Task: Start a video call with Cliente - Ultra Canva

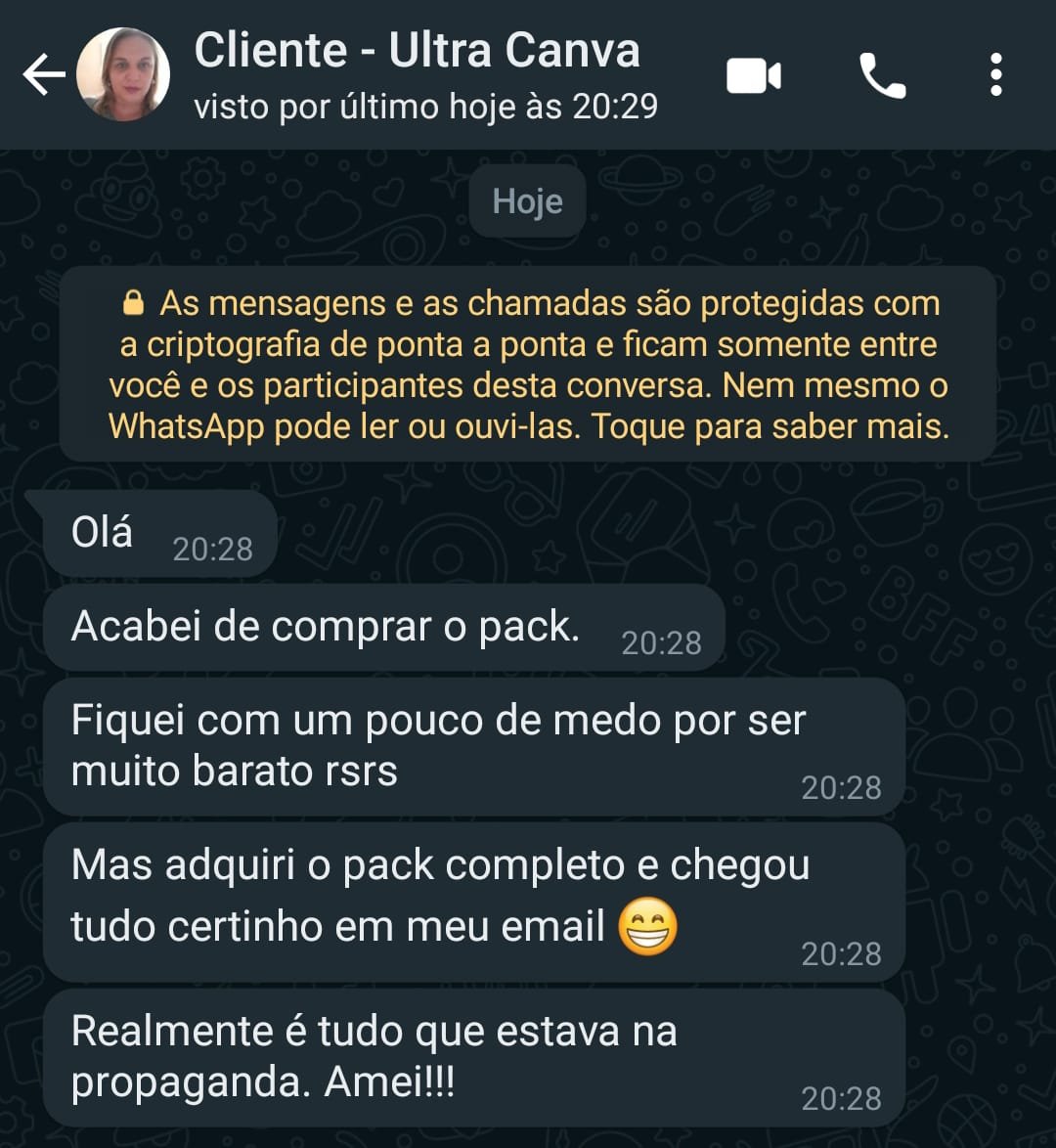Action: [x=753, y=75]
